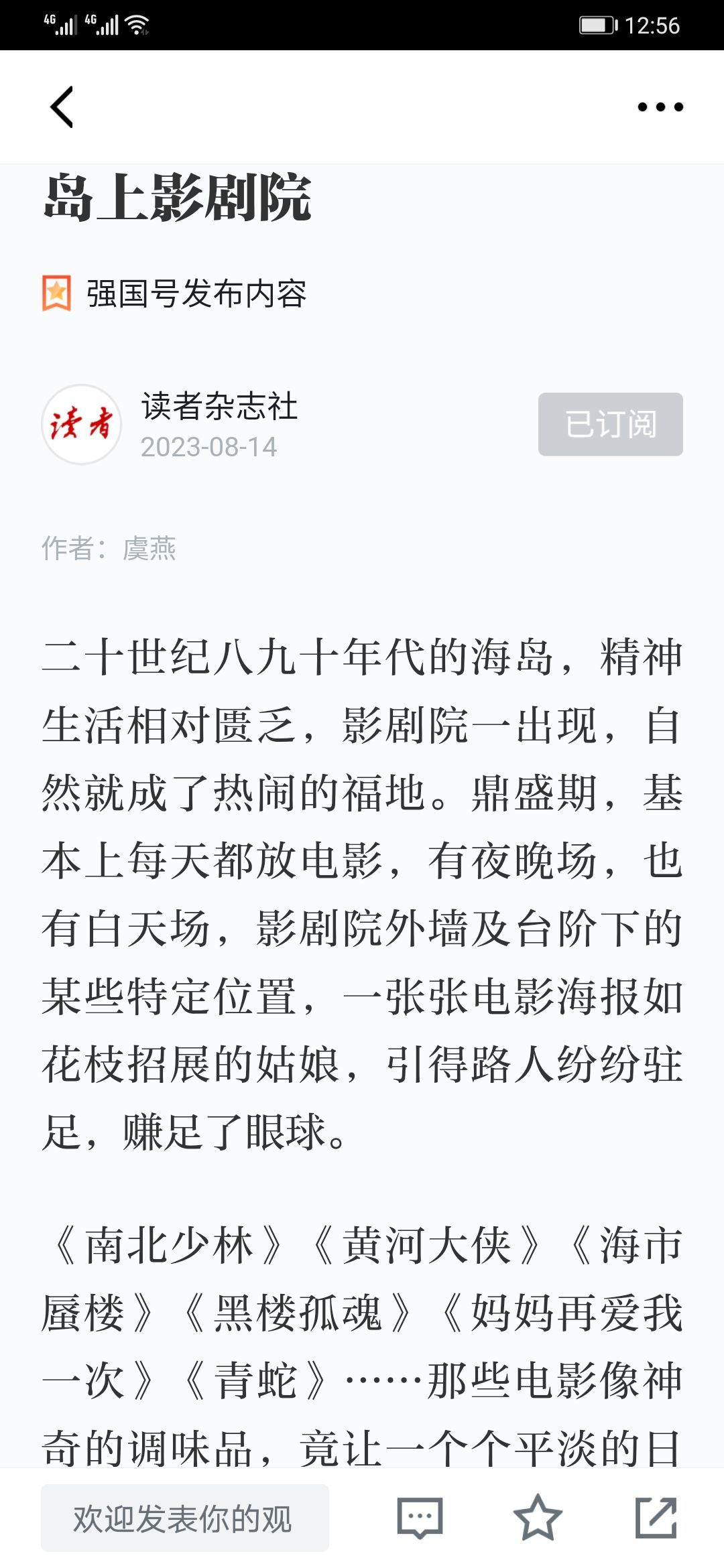Tap the 欢迎发表你的观 comment input box

coord(185,1518)
